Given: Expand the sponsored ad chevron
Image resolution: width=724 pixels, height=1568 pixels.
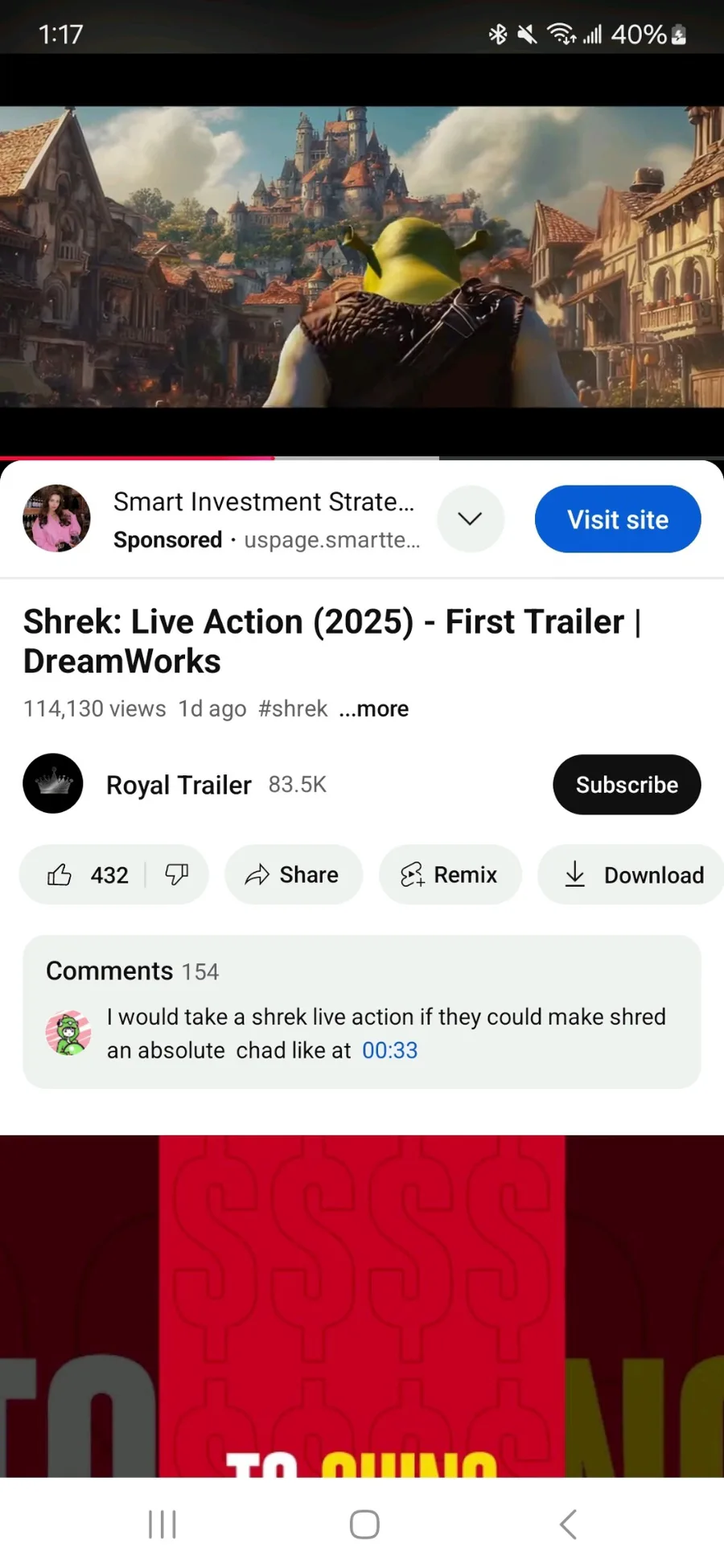Looking at the screenshot, I should 470,519.
